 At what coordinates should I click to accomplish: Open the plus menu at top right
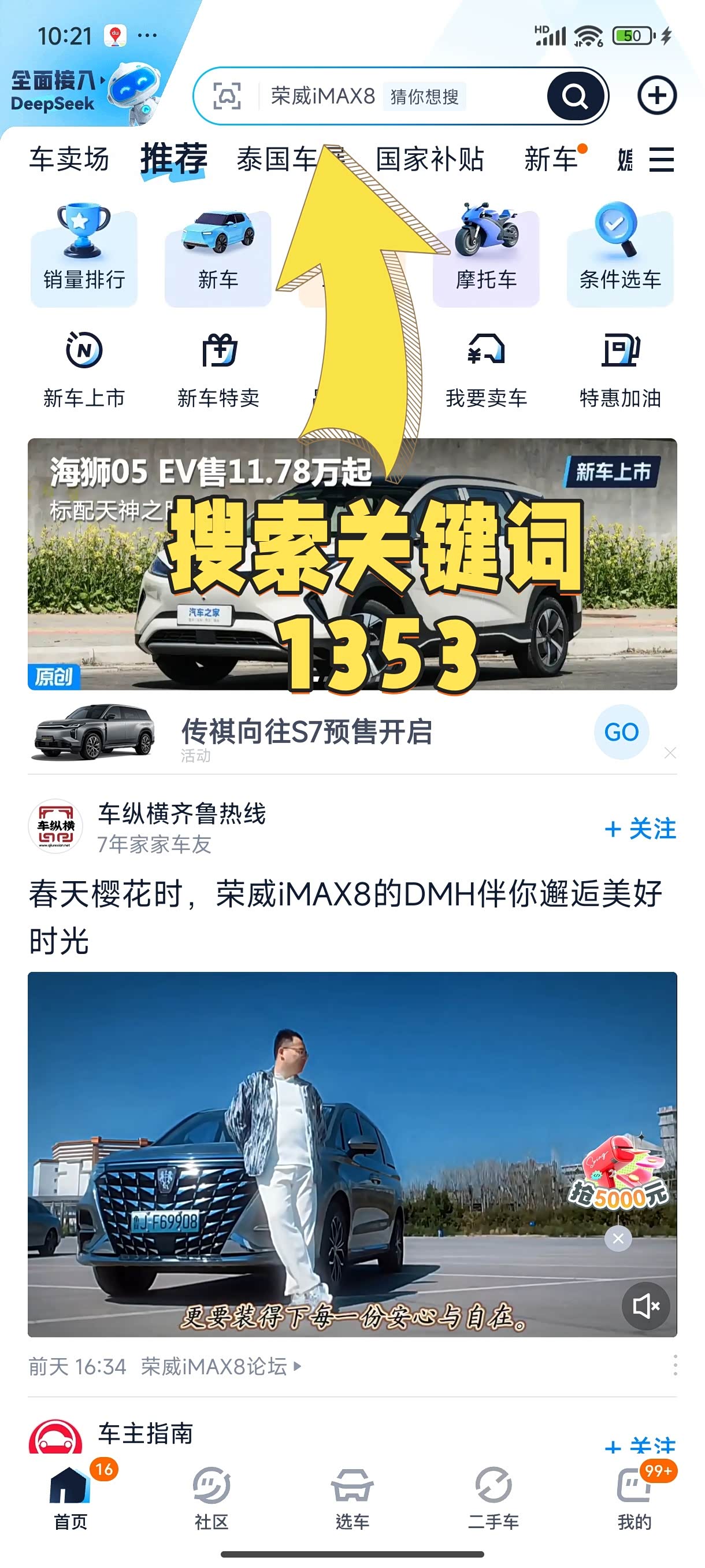[x=656, y=95]
